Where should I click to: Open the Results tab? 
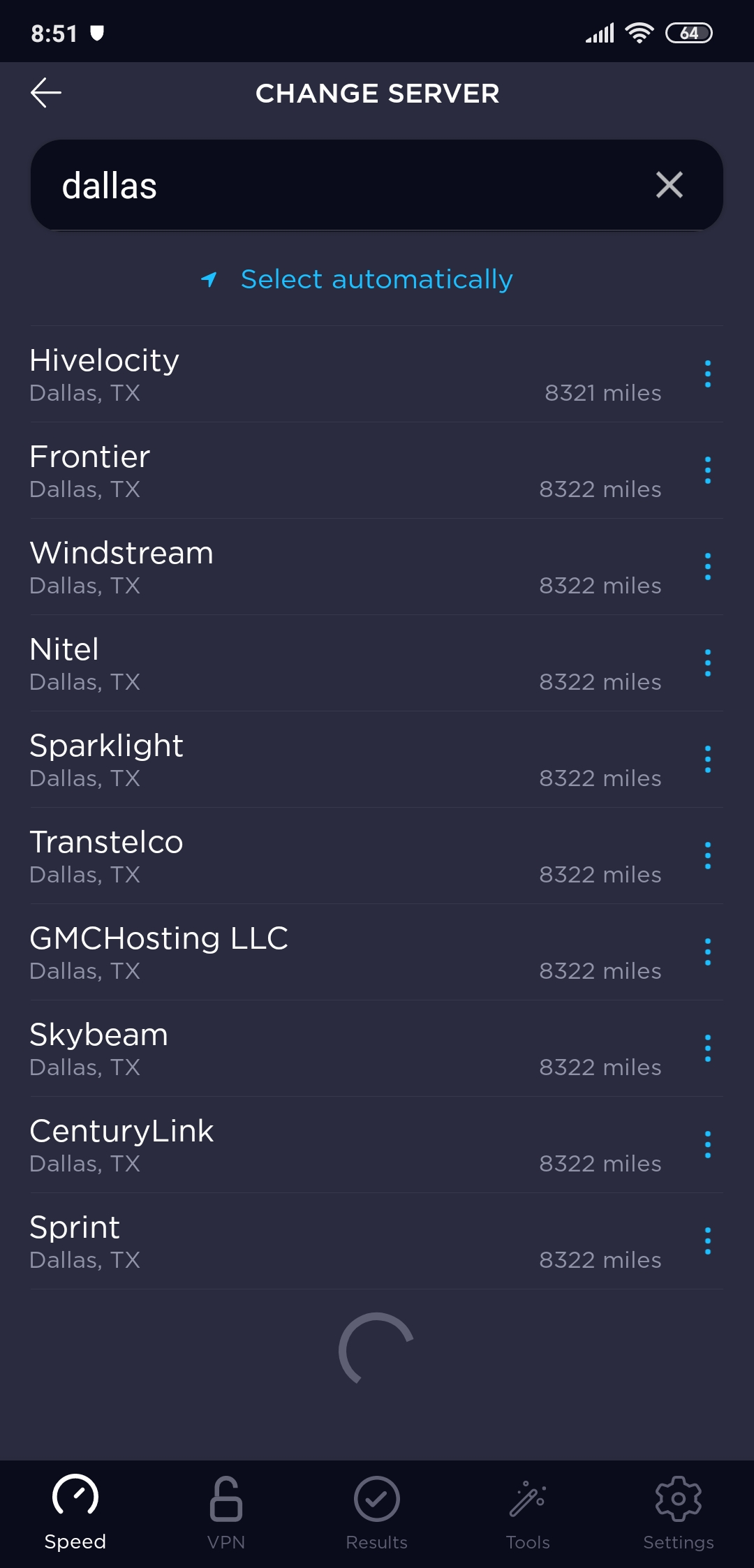point(377,1513)
